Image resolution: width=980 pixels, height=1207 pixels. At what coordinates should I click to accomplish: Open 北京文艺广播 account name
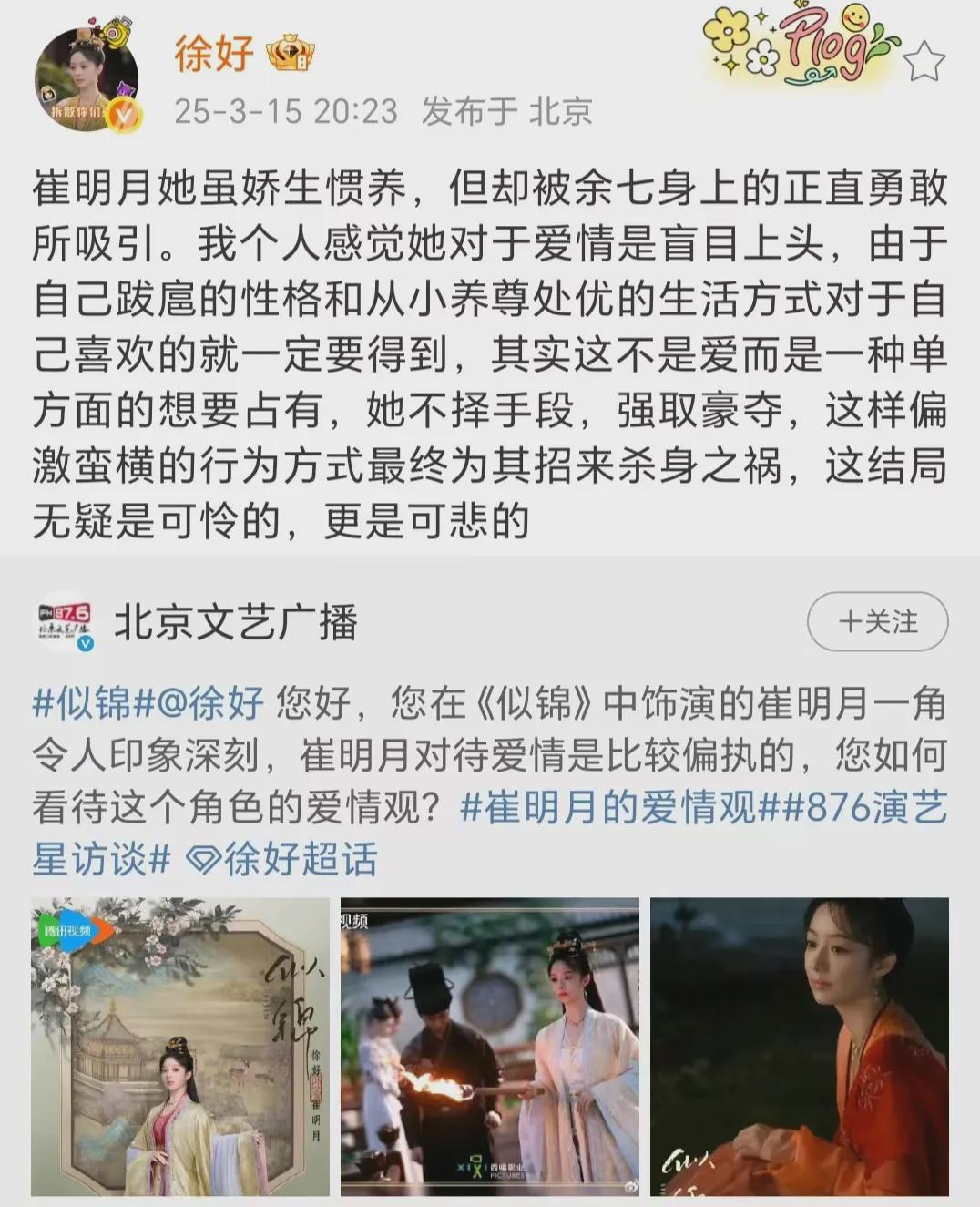(x=235, y=623)
